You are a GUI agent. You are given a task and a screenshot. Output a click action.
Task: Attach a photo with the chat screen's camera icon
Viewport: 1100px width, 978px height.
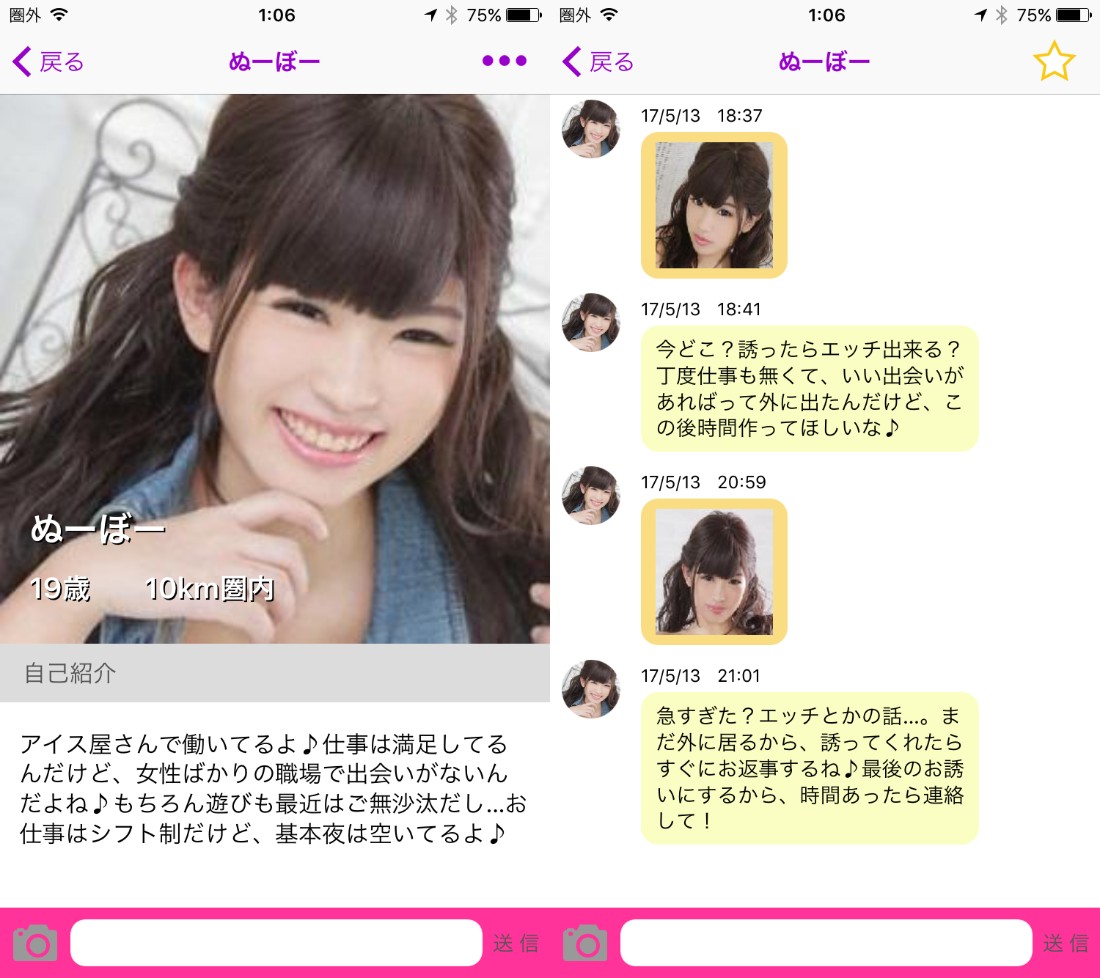point(585,943)
